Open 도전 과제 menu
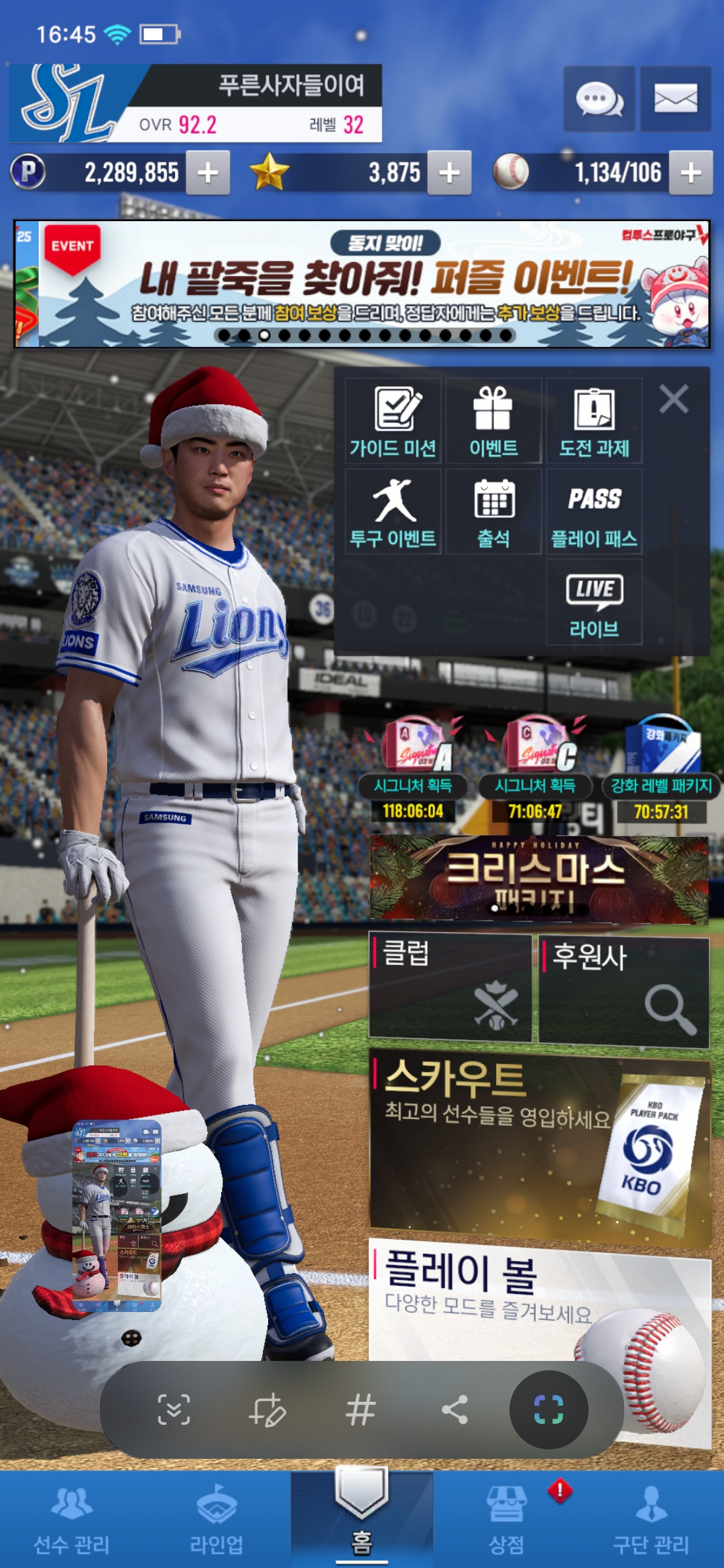724x1568 pixels. 594,421
